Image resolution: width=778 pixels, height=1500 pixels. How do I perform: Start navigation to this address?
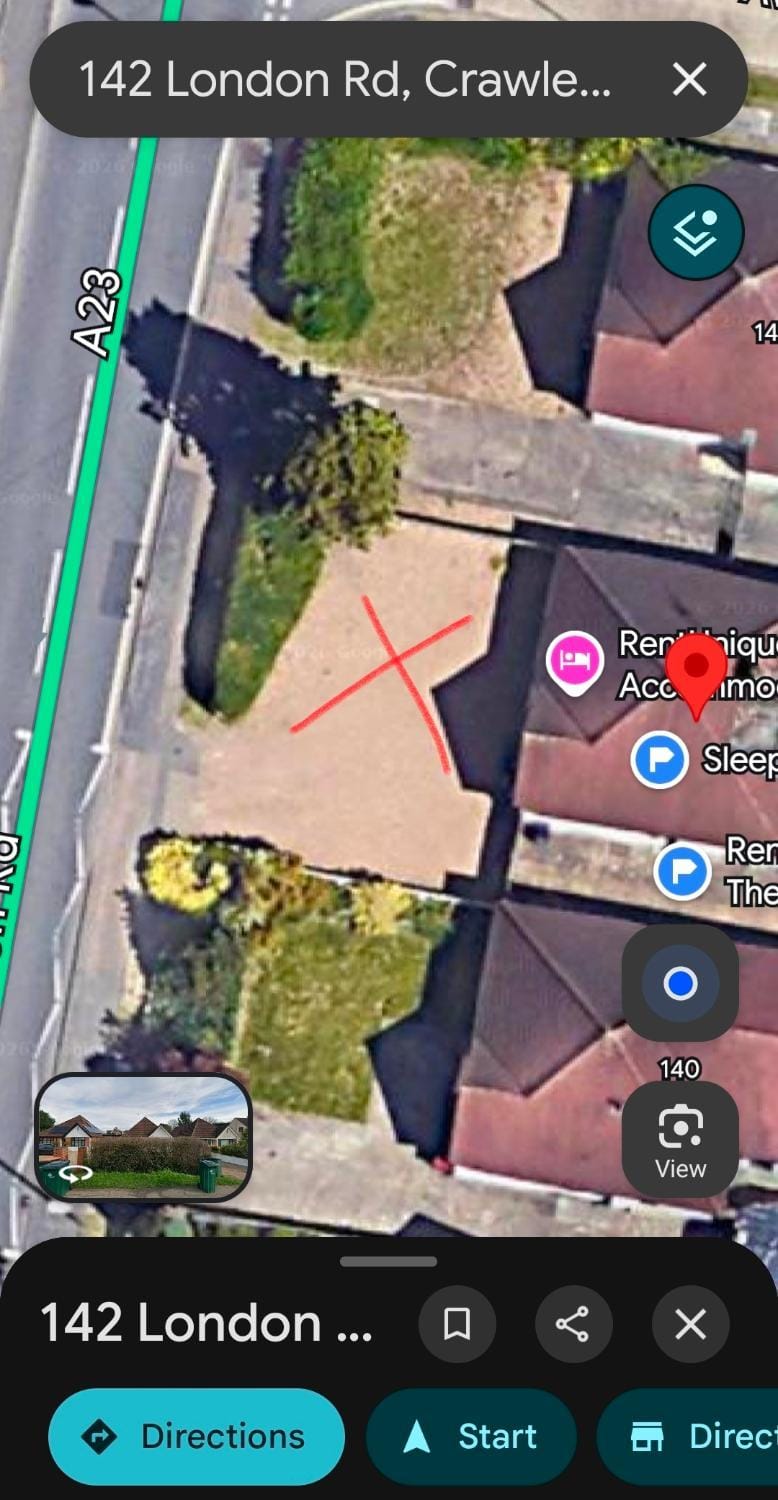tap(471, 1437)
